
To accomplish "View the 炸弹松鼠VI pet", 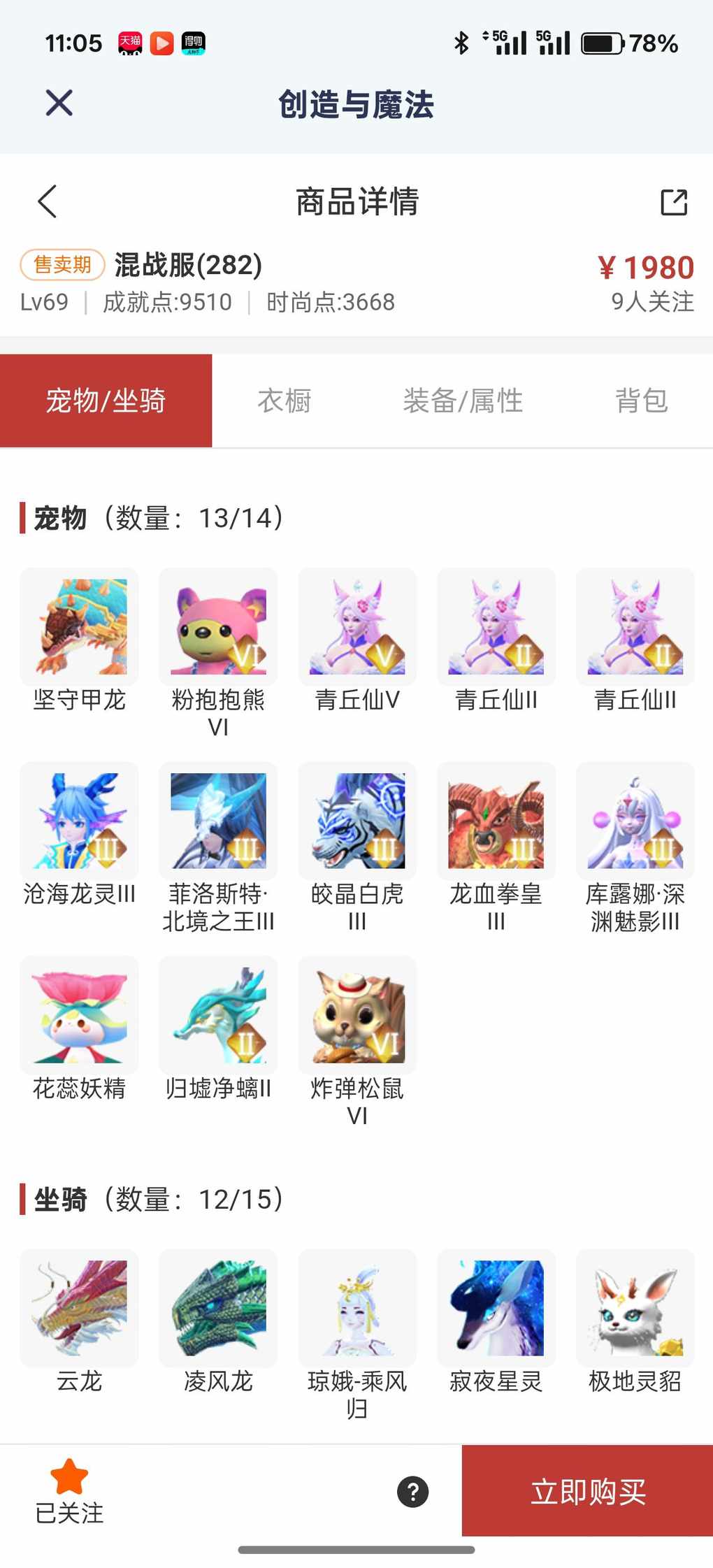I will click(x=357, y=1015).
